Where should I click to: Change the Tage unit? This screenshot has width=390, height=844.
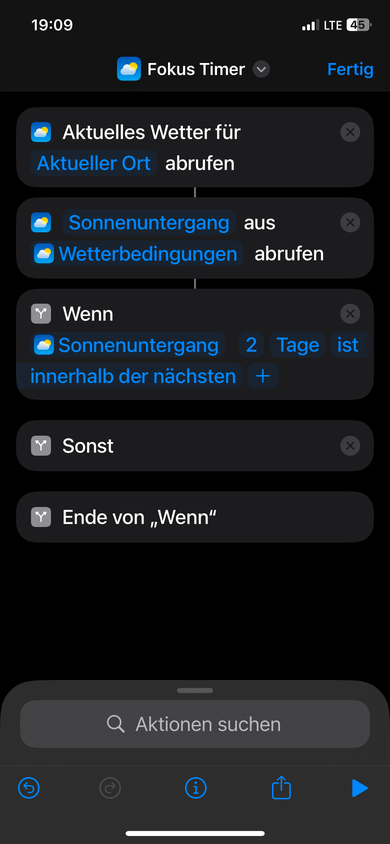(298, 345)
